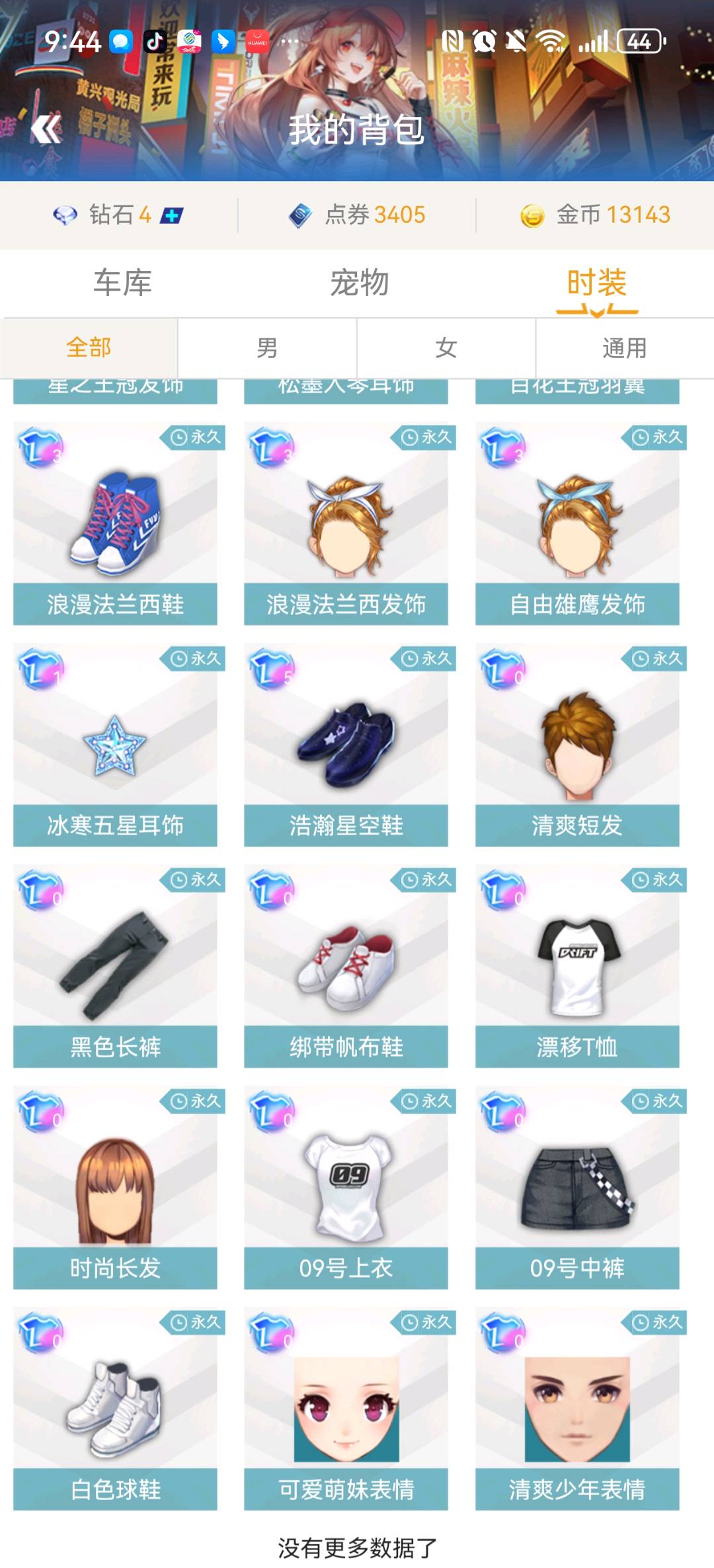View the 自由雄鹰发饰 item

577,523
